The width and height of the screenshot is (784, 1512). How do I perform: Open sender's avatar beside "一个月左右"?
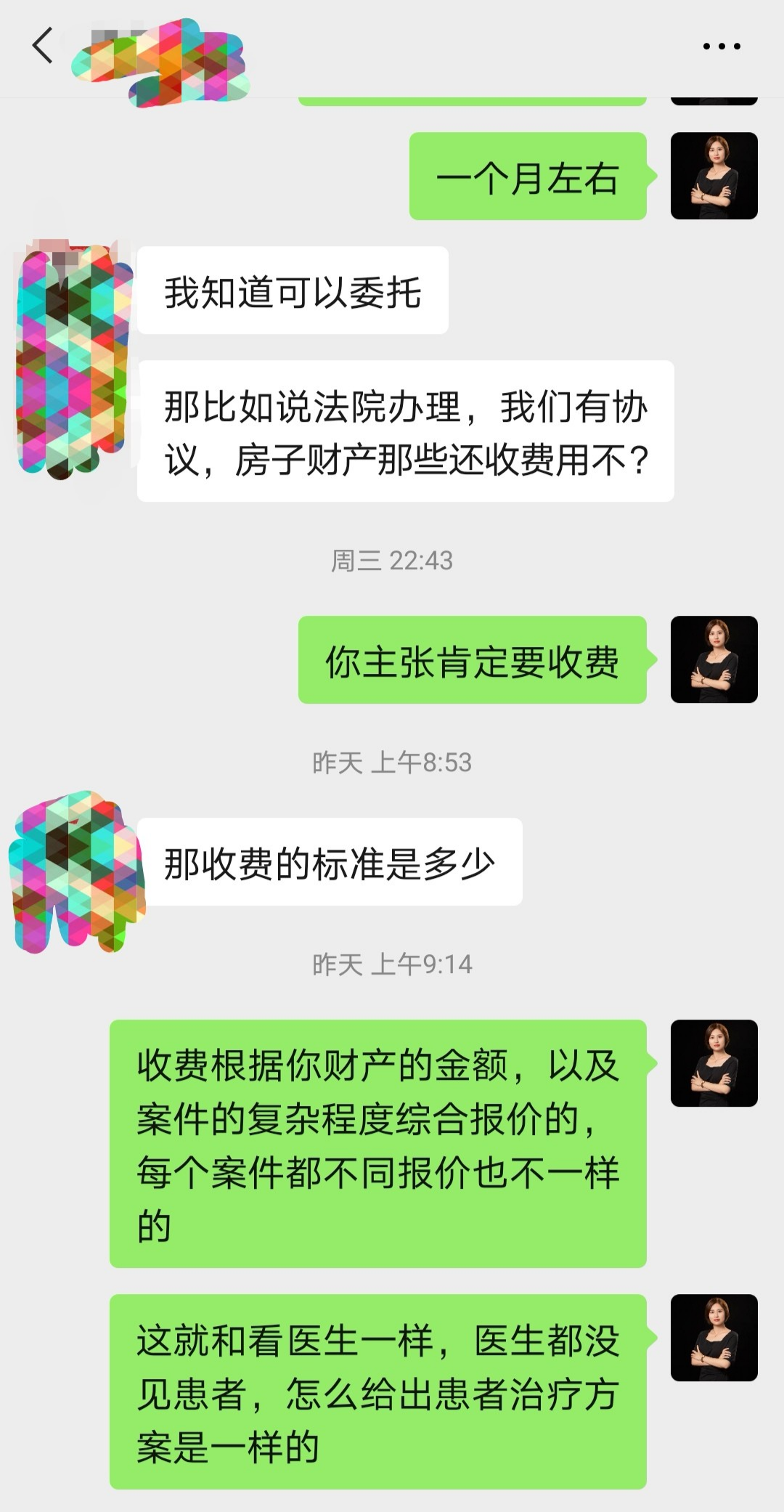point(714,176)
